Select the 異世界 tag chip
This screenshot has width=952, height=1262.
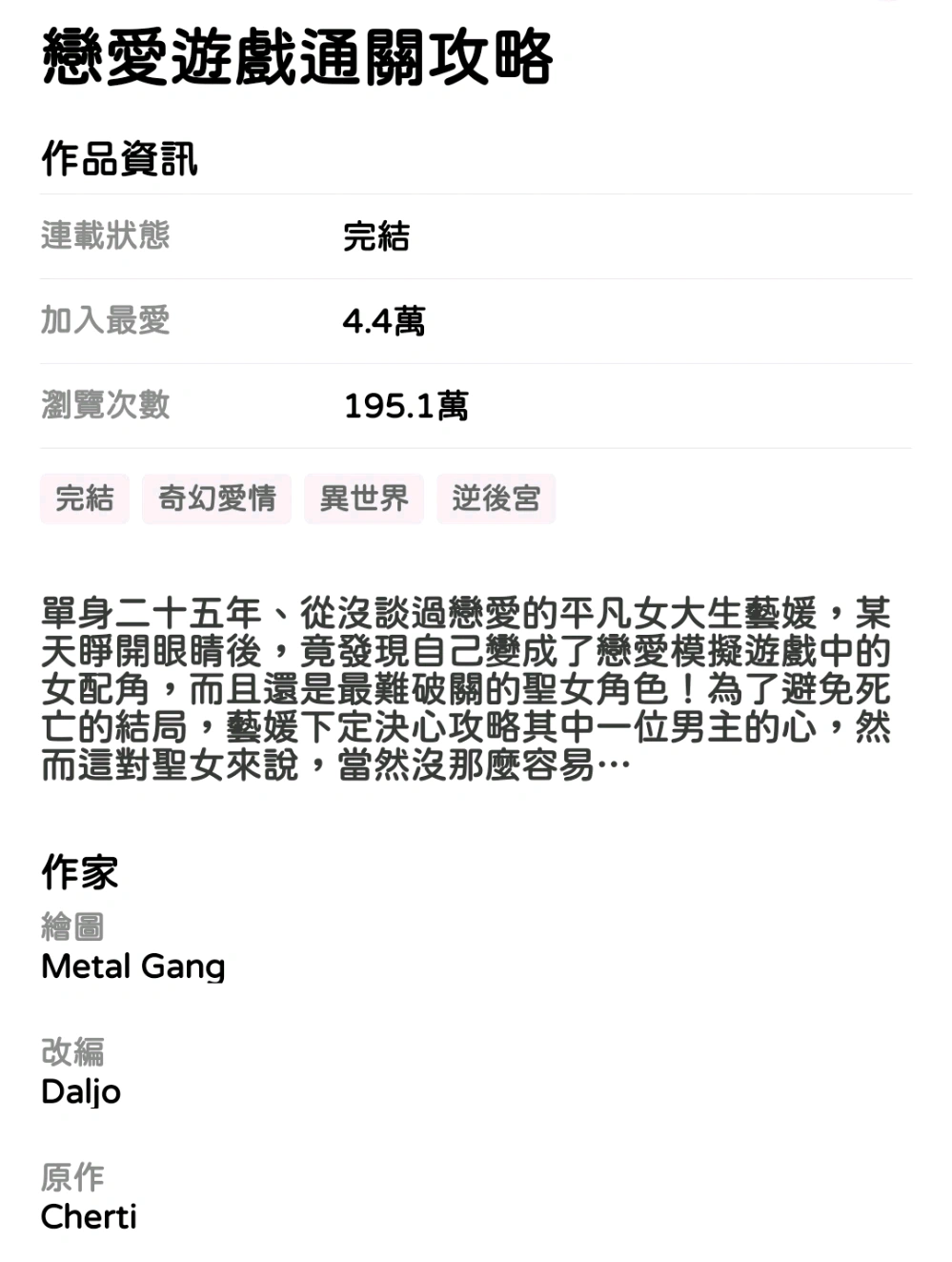(x=363, y=499)
